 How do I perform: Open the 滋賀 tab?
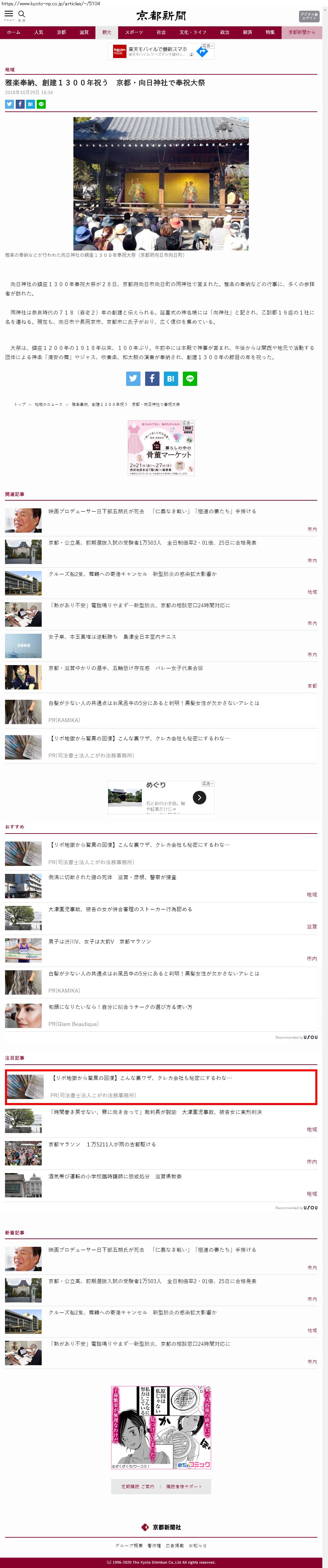pyautogui.click(x=84, y=32)
